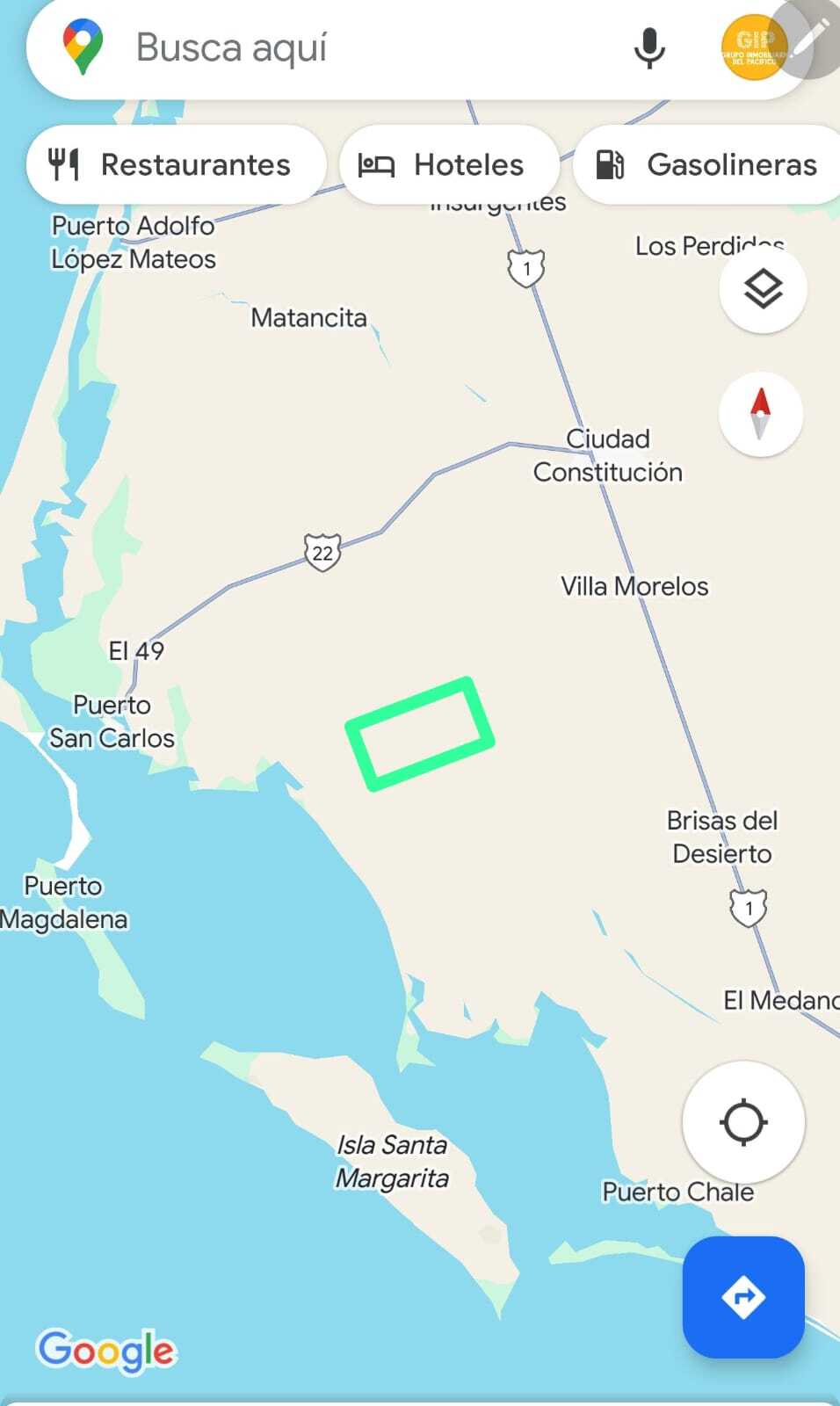Show Gasolineras on the map
The width and height of the screenshot is (840, 1406).
pyautogui.click(x=707, y=164)
